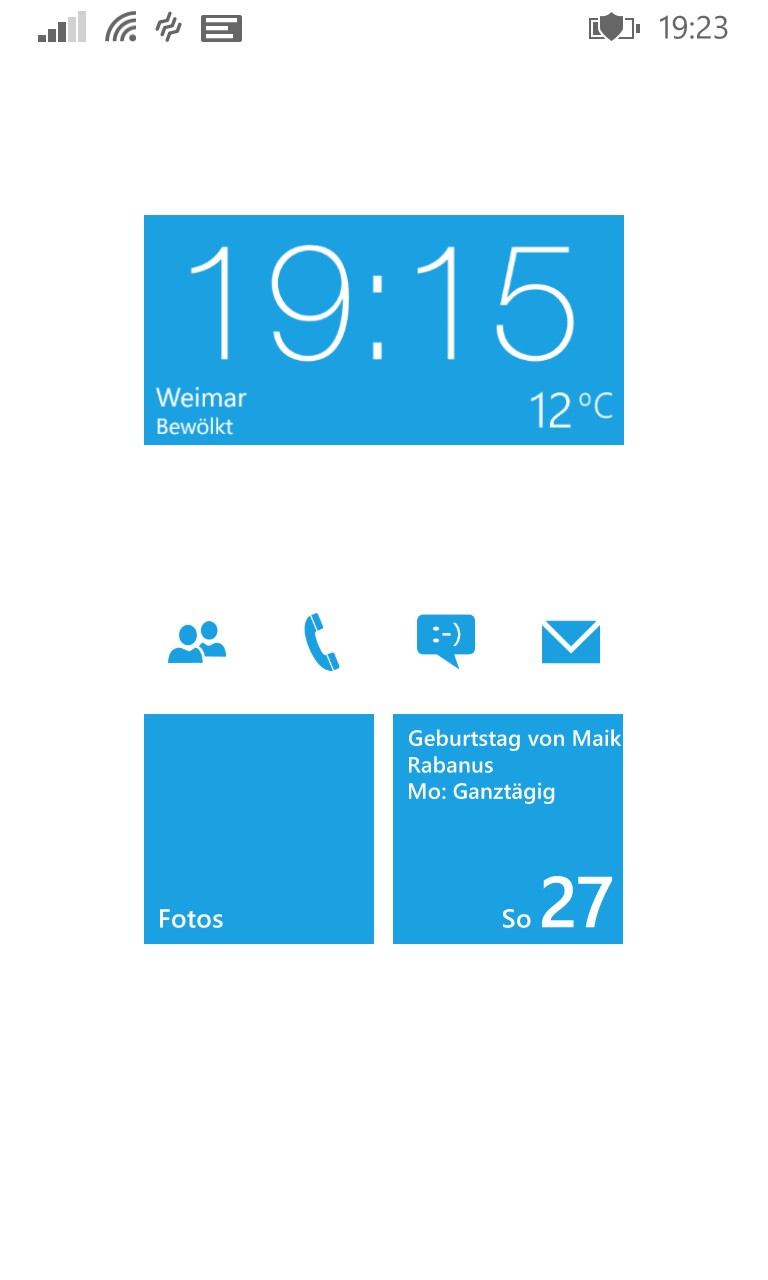Open the People contacts icon
768x1280 pixels.
click(197, 642)
